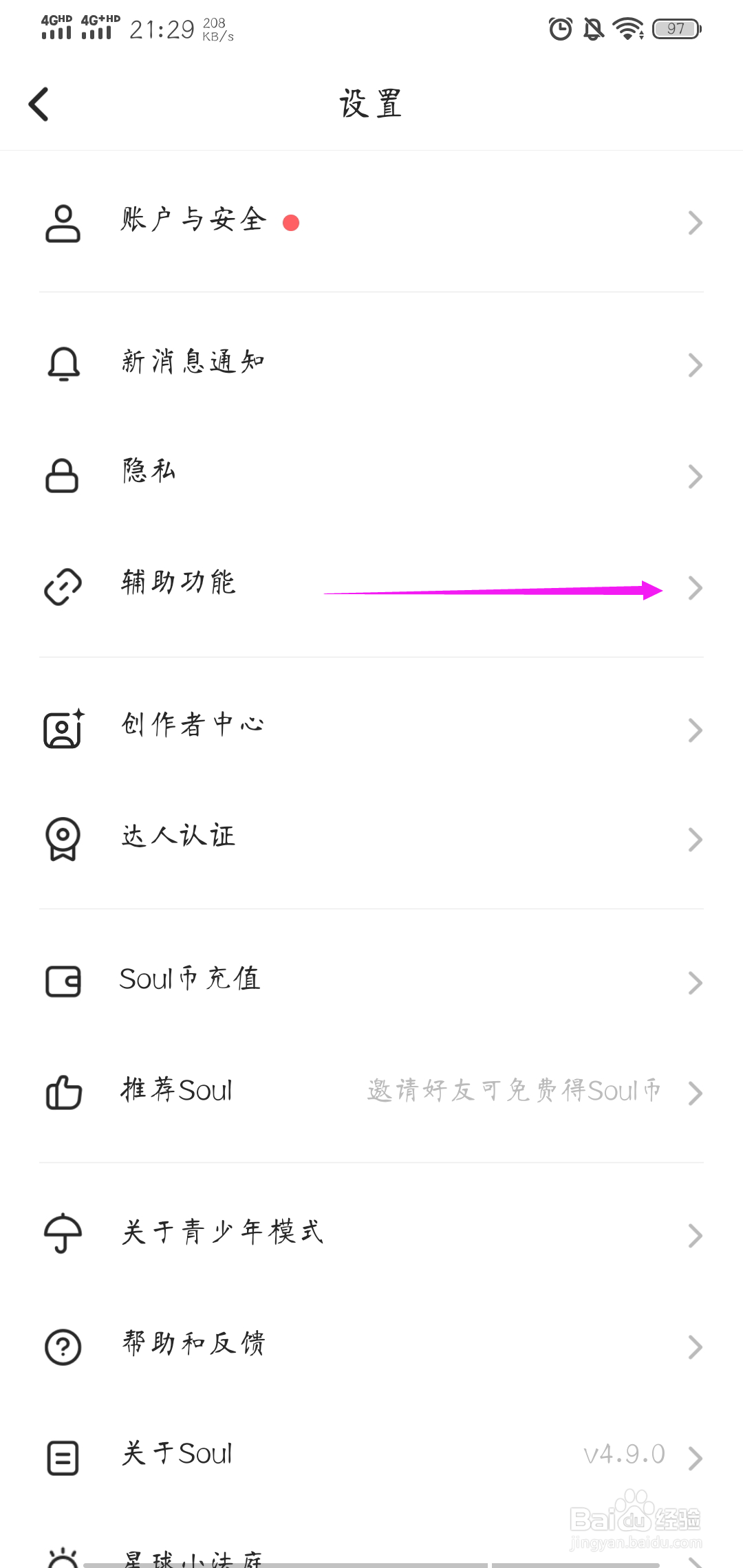Screen dimensions: 743x1568
Task: Open 账户与安全 settings
Action: [x=193, y=221]
